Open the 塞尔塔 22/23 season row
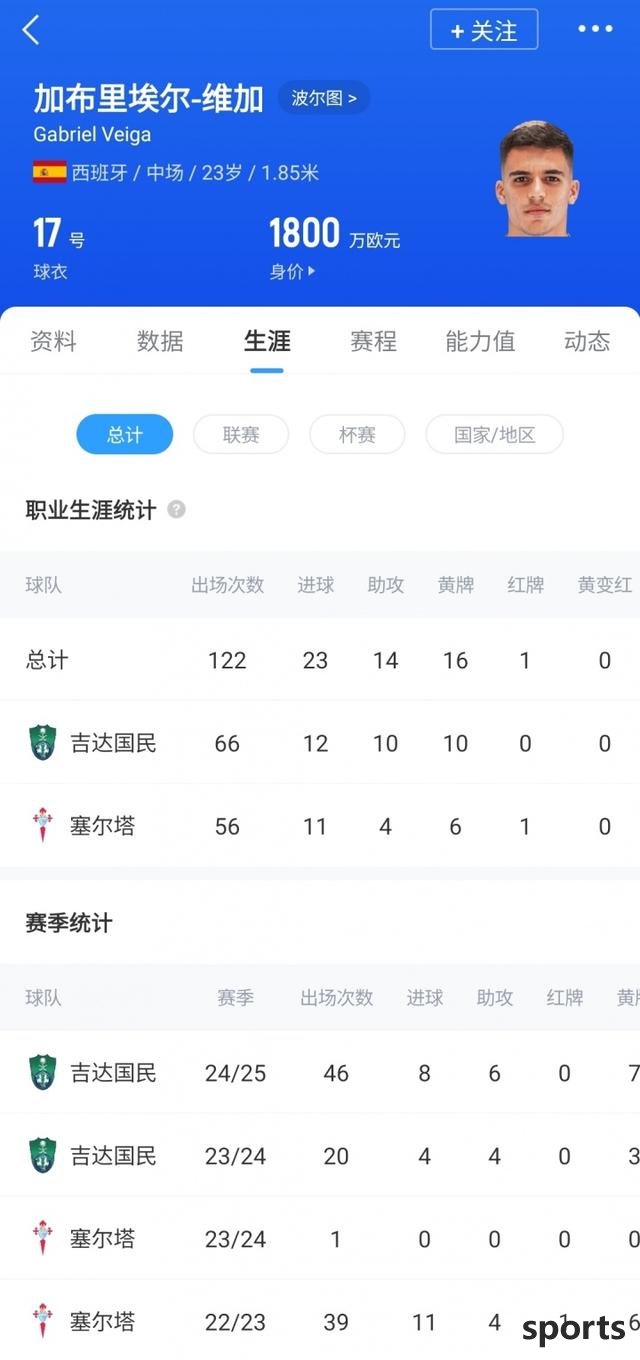This screenshot has height=1360, width=640. (x=320, y=1322)
